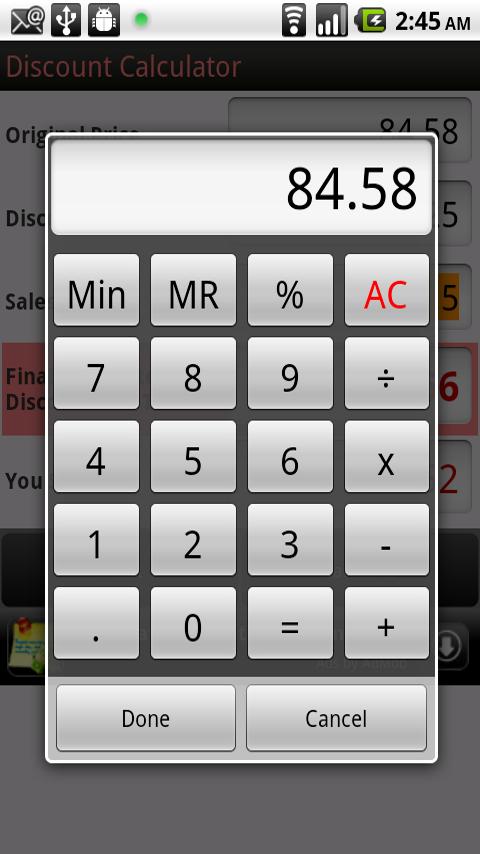Enter digit 3 on the keypad
The image size is (480, 854).
290,540
